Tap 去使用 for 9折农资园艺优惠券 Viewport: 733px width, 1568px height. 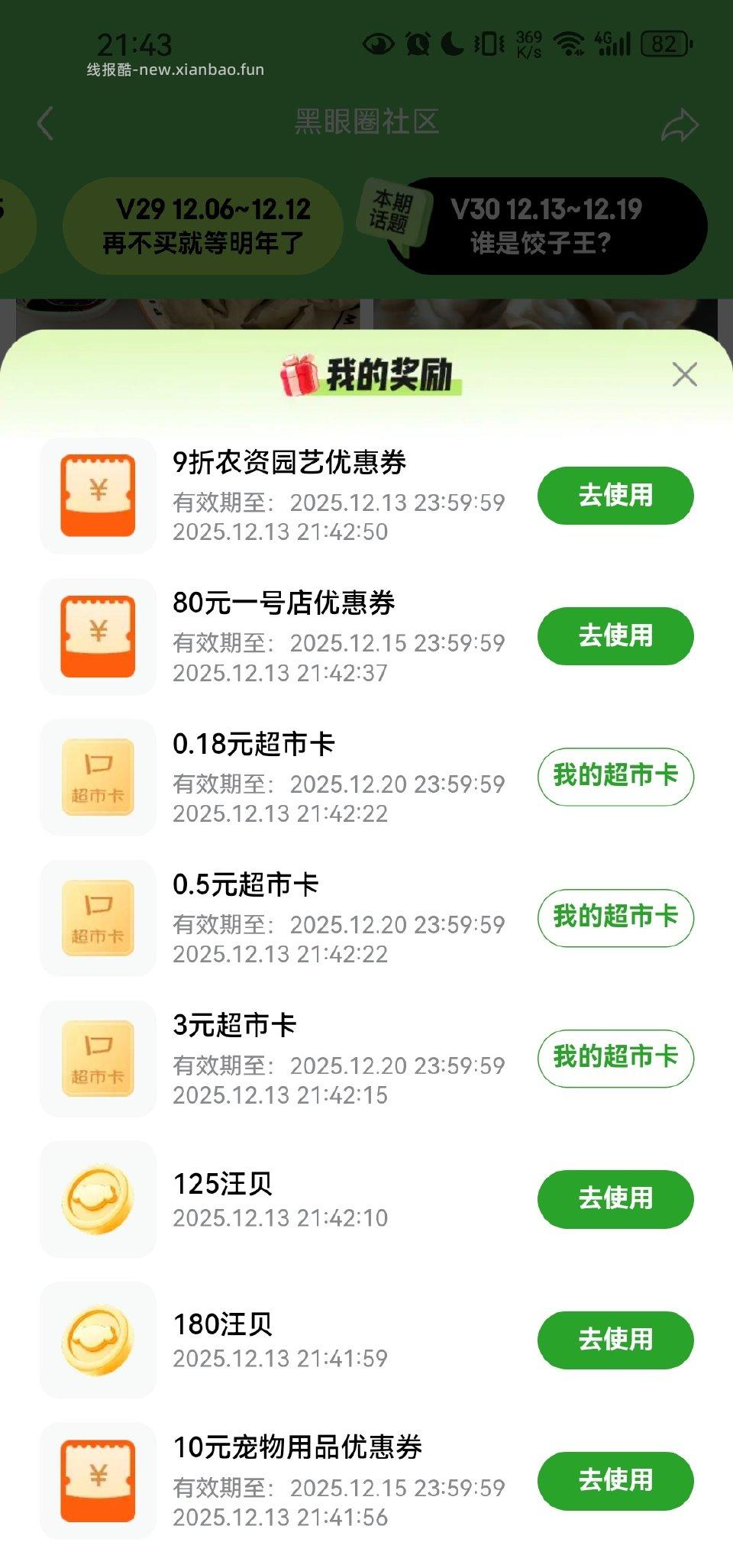[615, 495]
